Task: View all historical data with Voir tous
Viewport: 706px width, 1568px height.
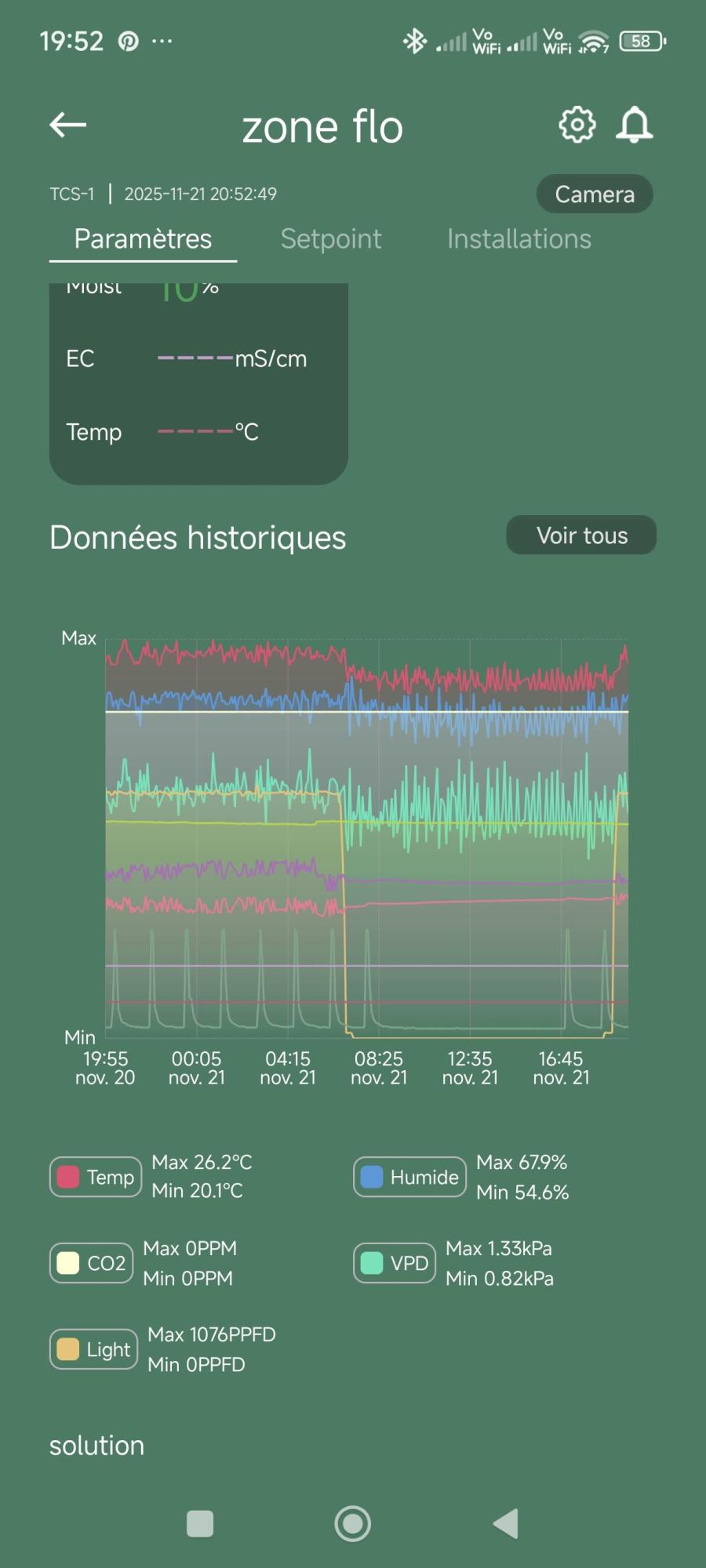Action: (x=581, y=535)
